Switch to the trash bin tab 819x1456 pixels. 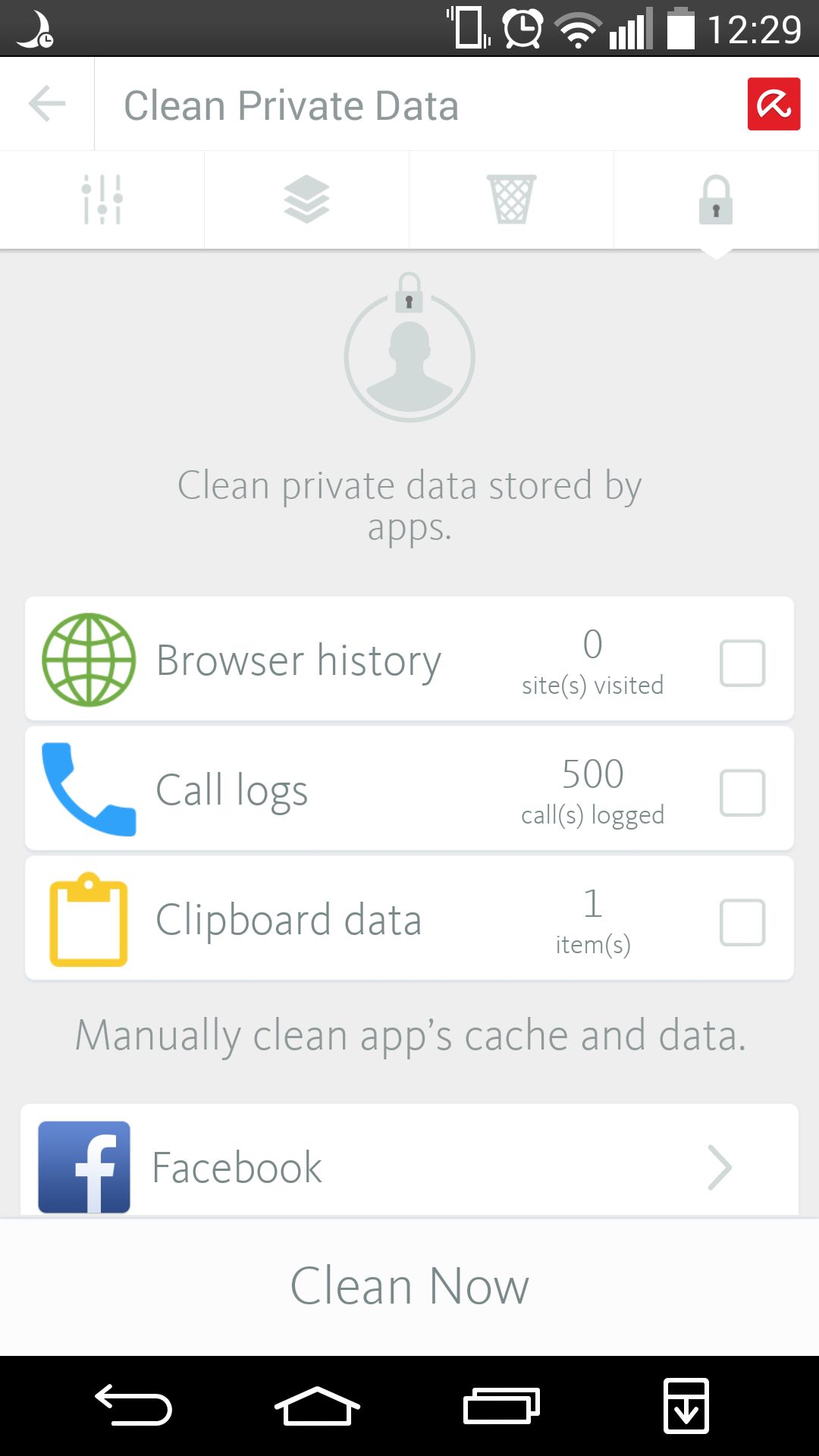tap(511, 199)
